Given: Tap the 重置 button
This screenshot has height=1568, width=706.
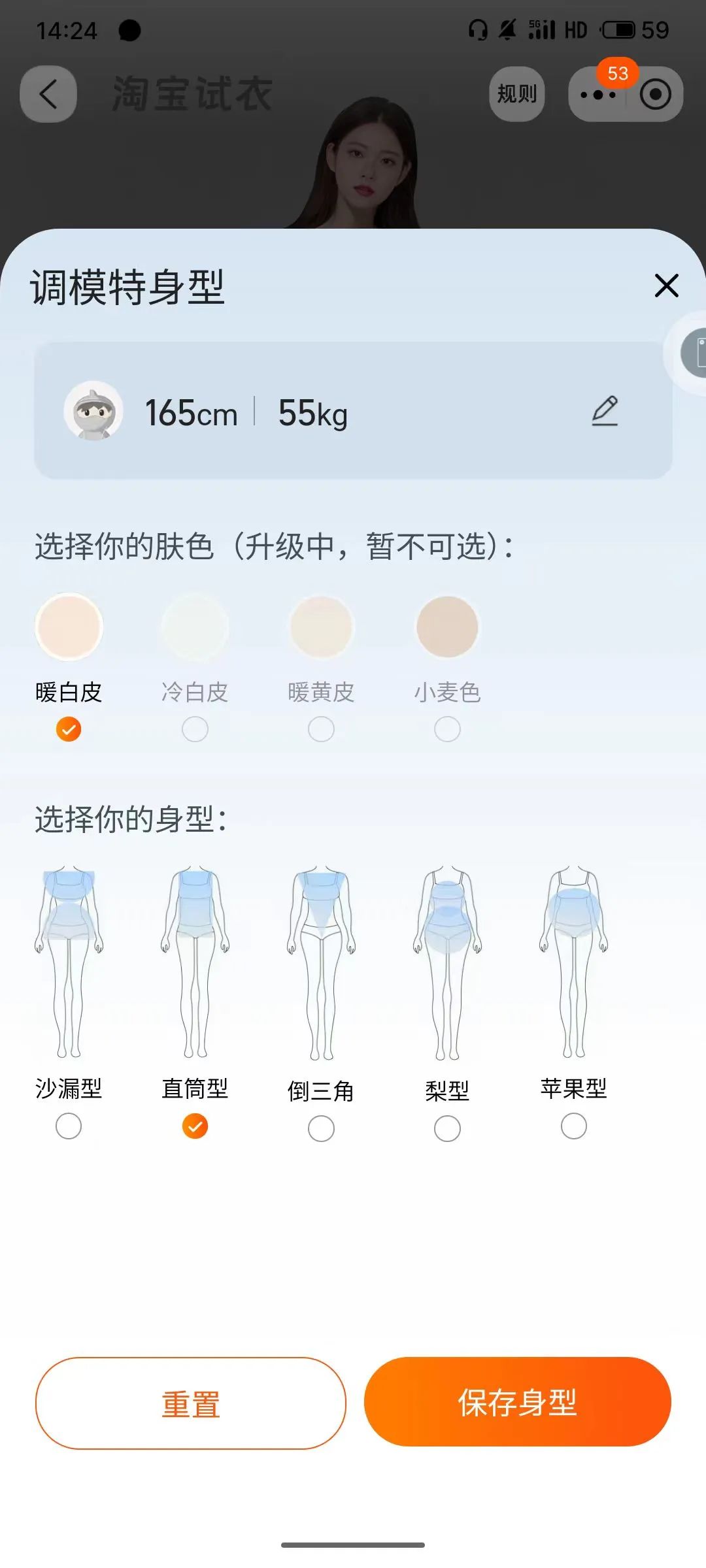Looking at the screenshot, I should (190, 1403).
